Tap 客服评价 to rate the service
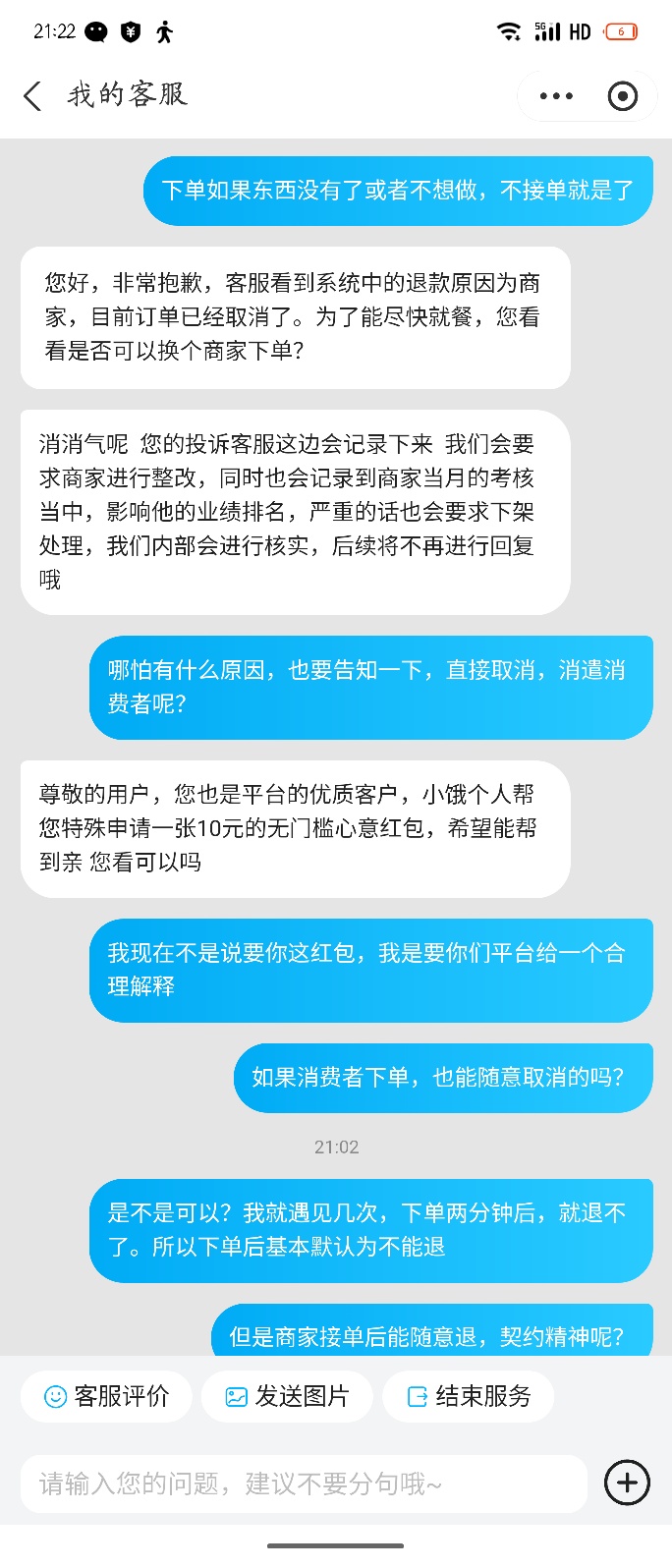This screenshot has width=672, height=1568. pos(107,1396)
